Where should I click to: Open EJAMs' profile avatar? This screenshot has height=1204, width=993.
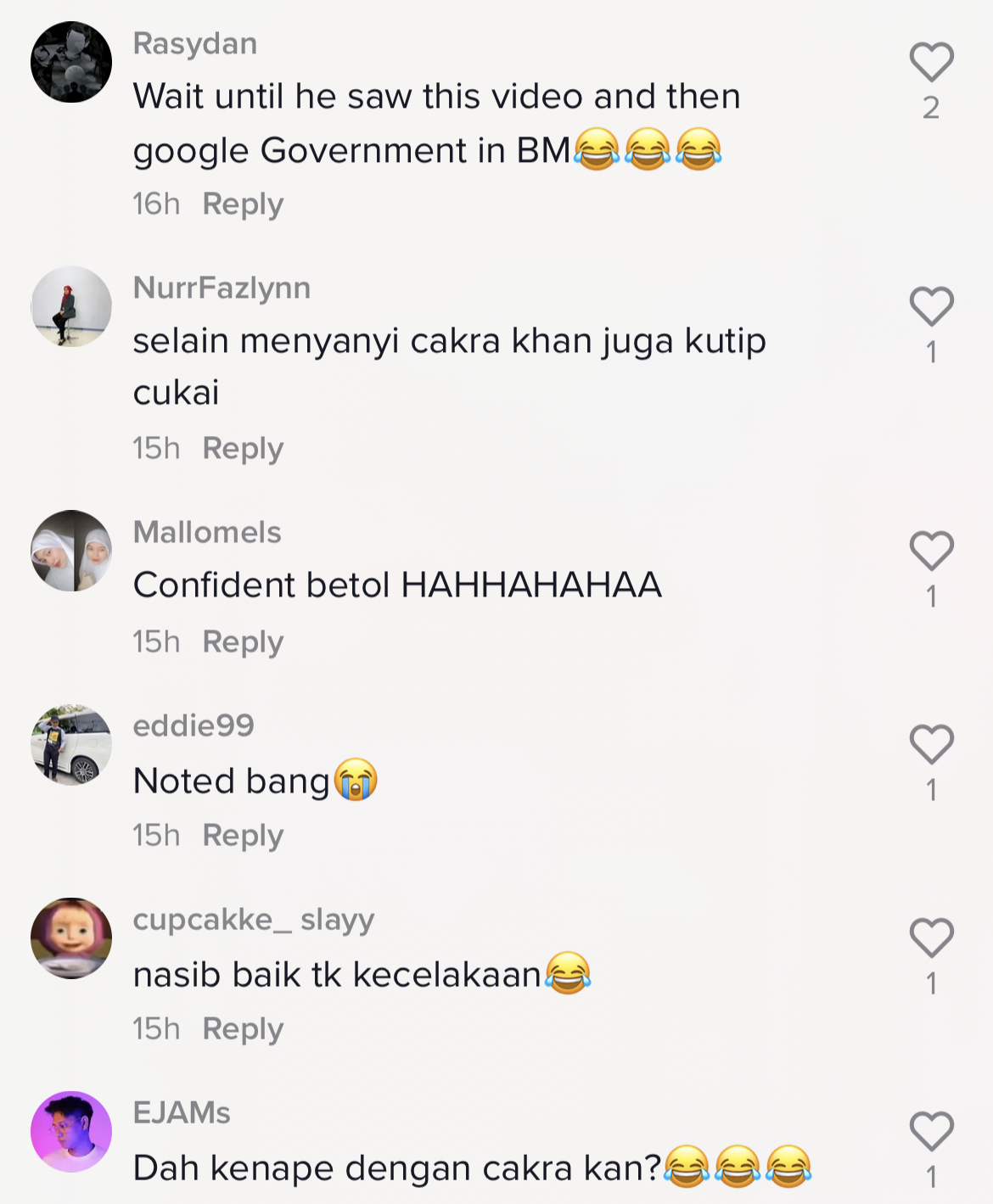(x=71, y=1131)
